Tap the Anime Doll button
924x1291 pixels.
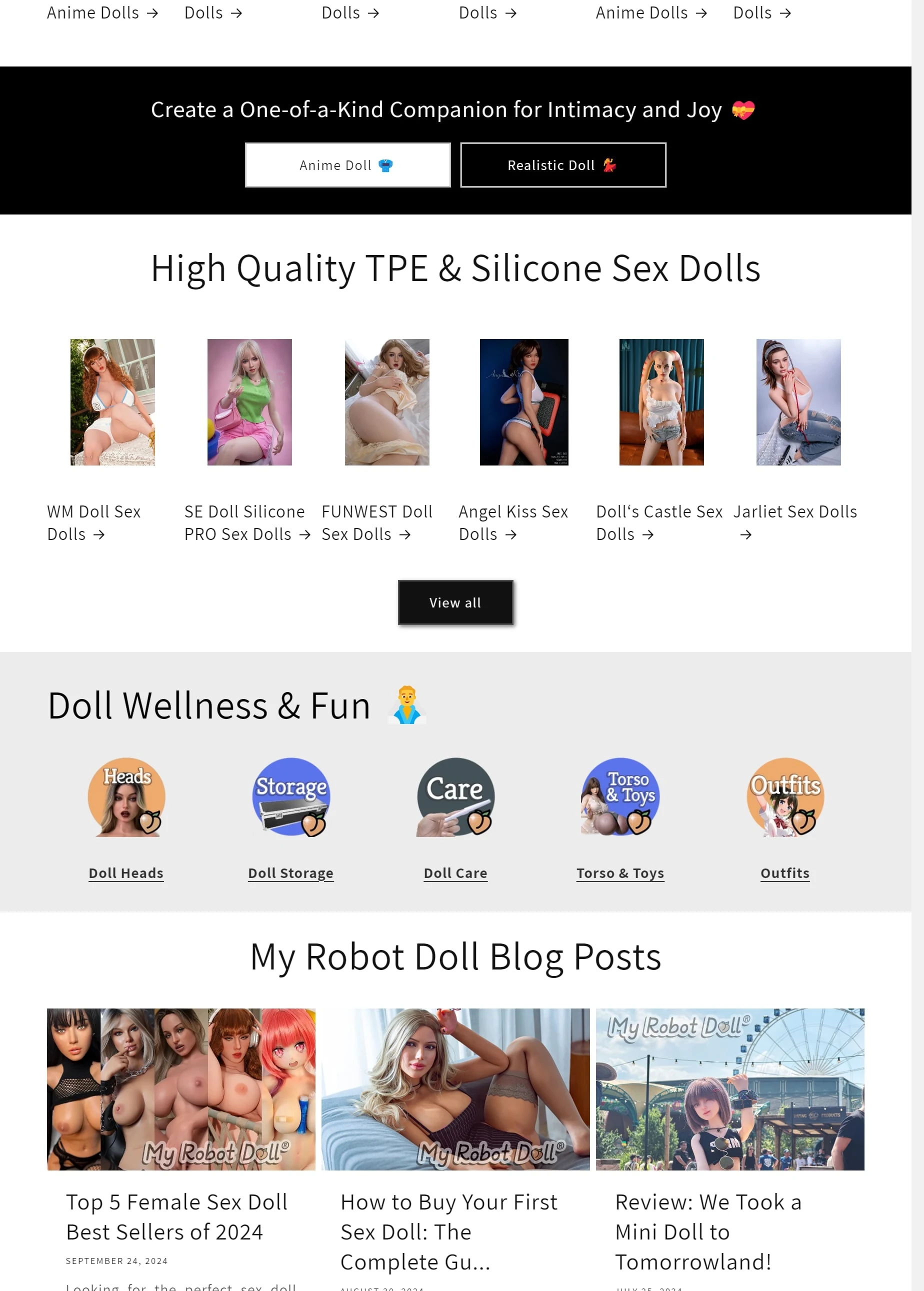click(x=347, y=165)
